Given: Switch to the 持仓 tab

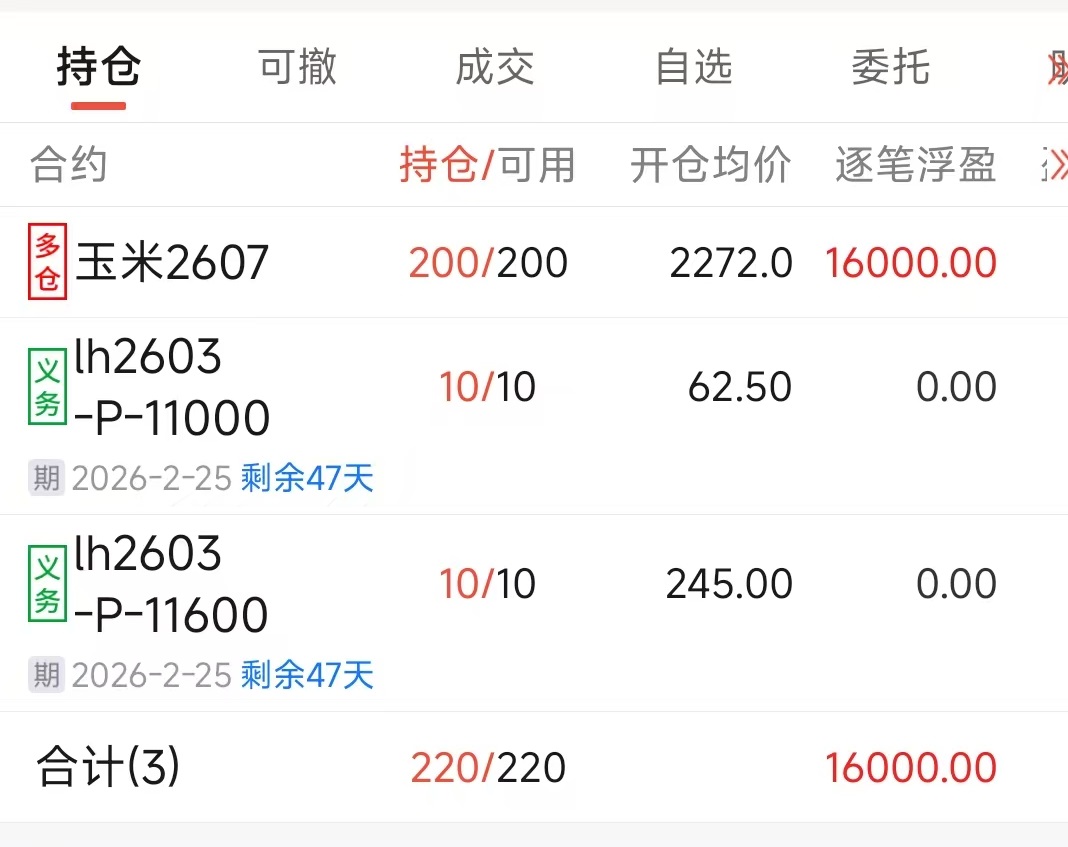Looking at the screenshot, I should click(98, 68).
